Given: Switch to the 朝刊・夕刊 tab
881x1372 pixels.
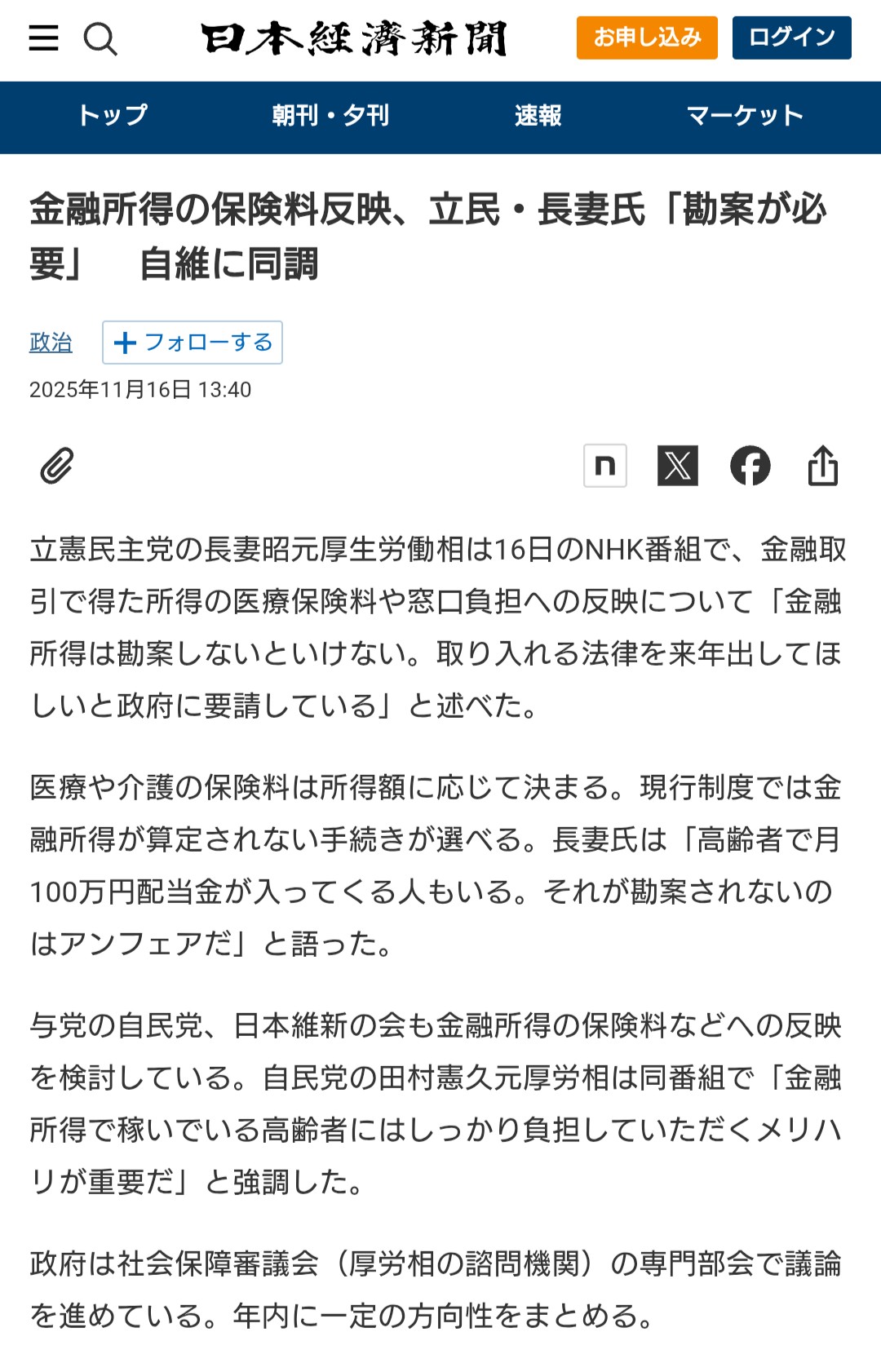Looking at the screenshot, I should (x=330, y=116).
